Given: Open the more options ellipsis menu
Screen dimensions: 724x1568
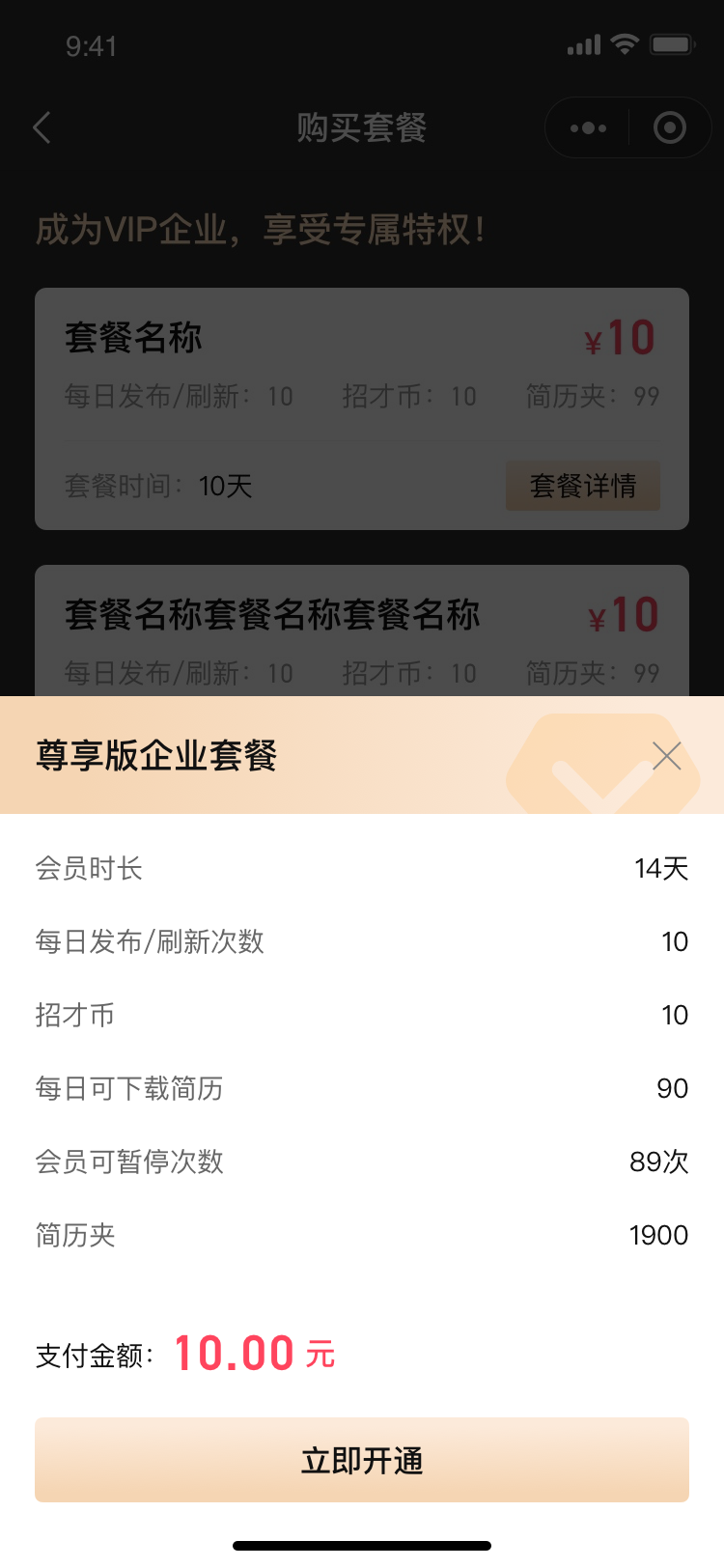Looking at the screenshot, I should [588, 127].
